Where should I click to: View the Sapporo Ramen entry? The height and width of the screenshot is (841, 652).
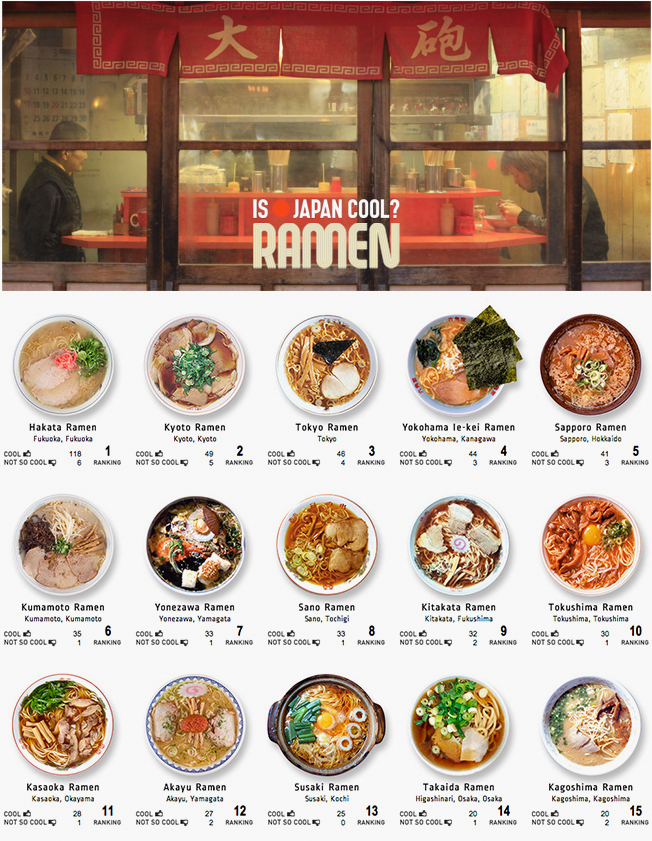pos(590,365)
